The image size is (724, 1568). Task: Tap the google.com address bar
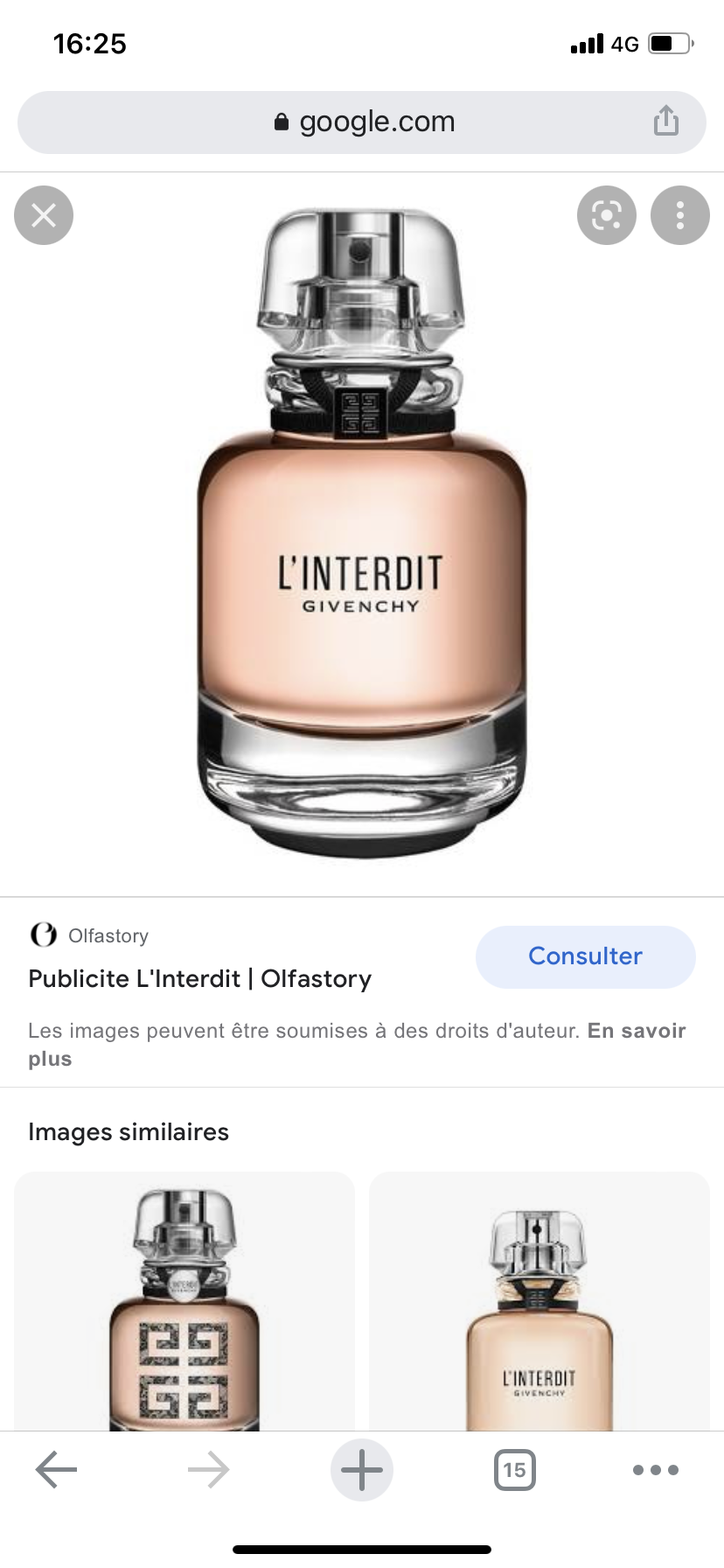click(362, 122)
